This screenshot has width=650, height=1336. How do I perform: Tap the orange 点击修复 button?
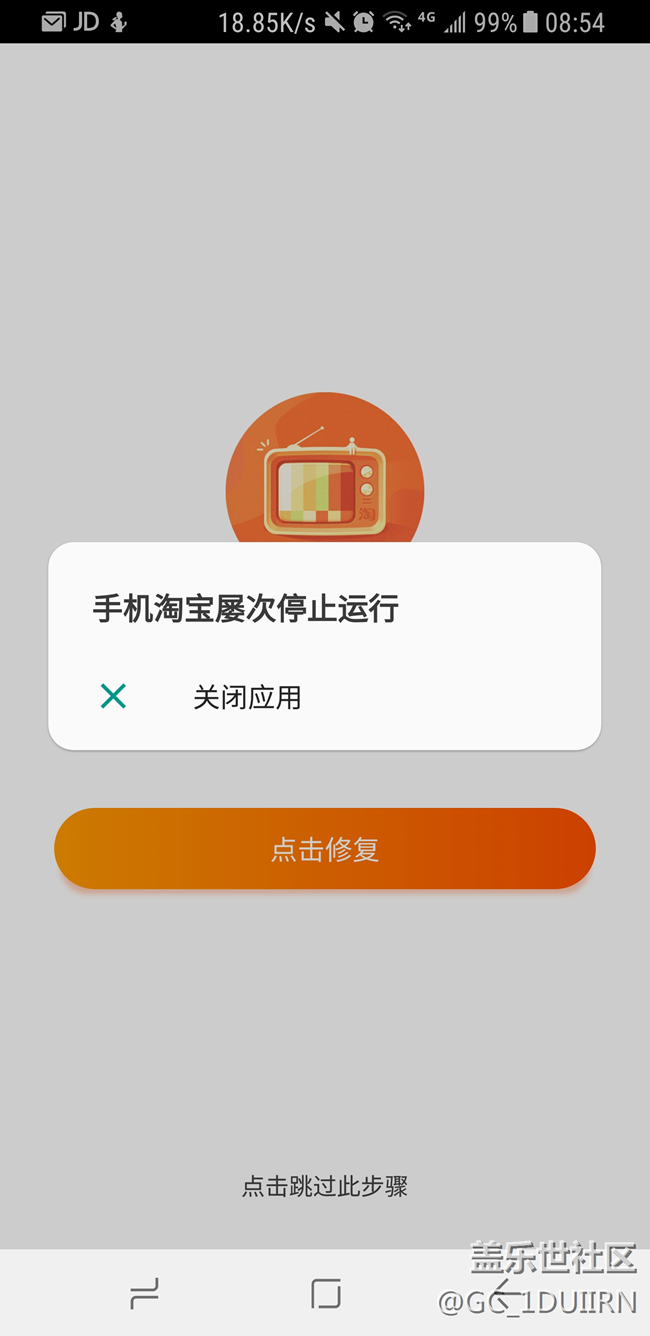pyautogui.click(x=325, y=849)
